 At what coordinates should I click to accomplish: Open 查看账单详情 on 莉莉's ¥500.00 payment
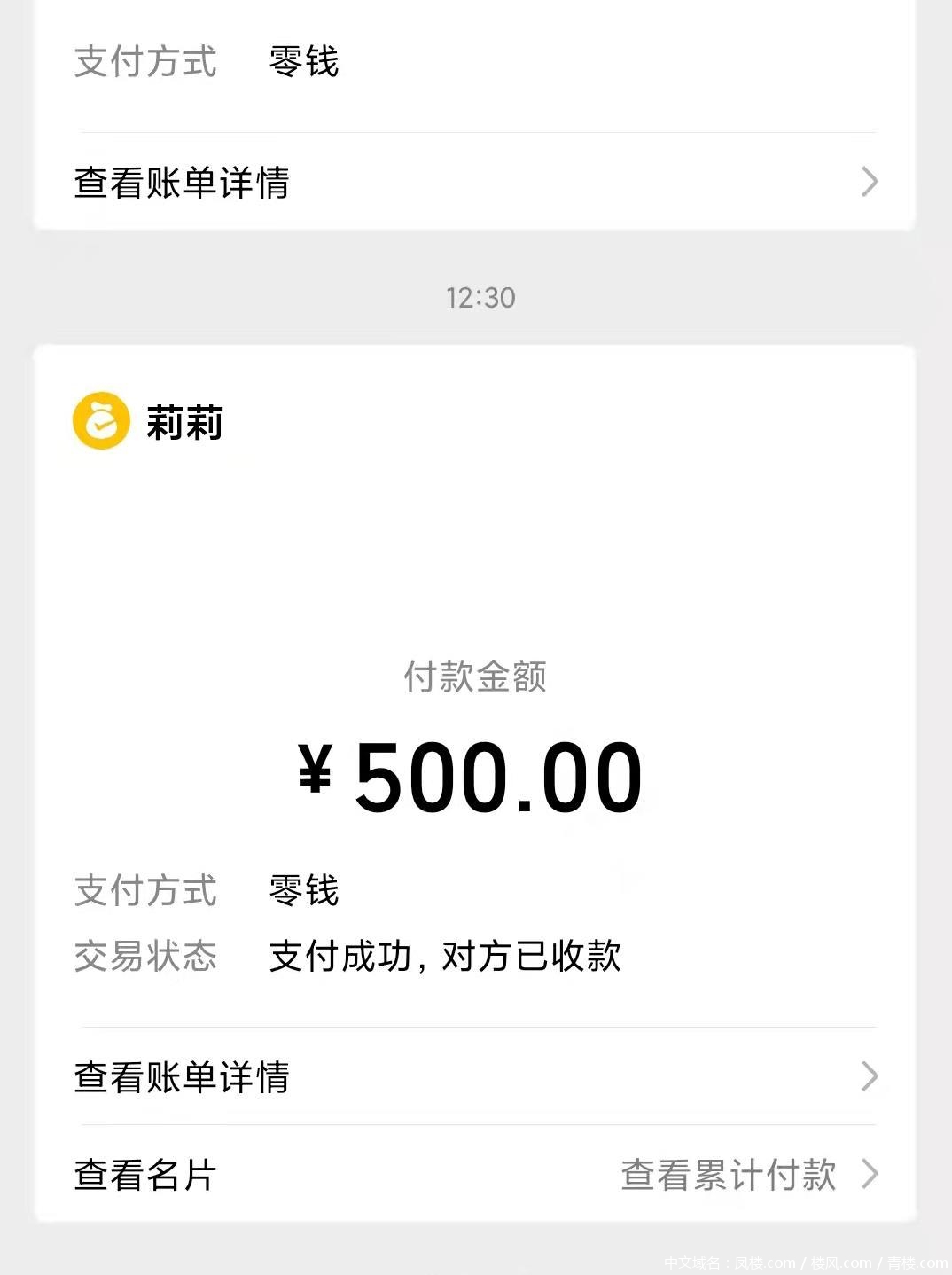click(x=475, y=1076)
